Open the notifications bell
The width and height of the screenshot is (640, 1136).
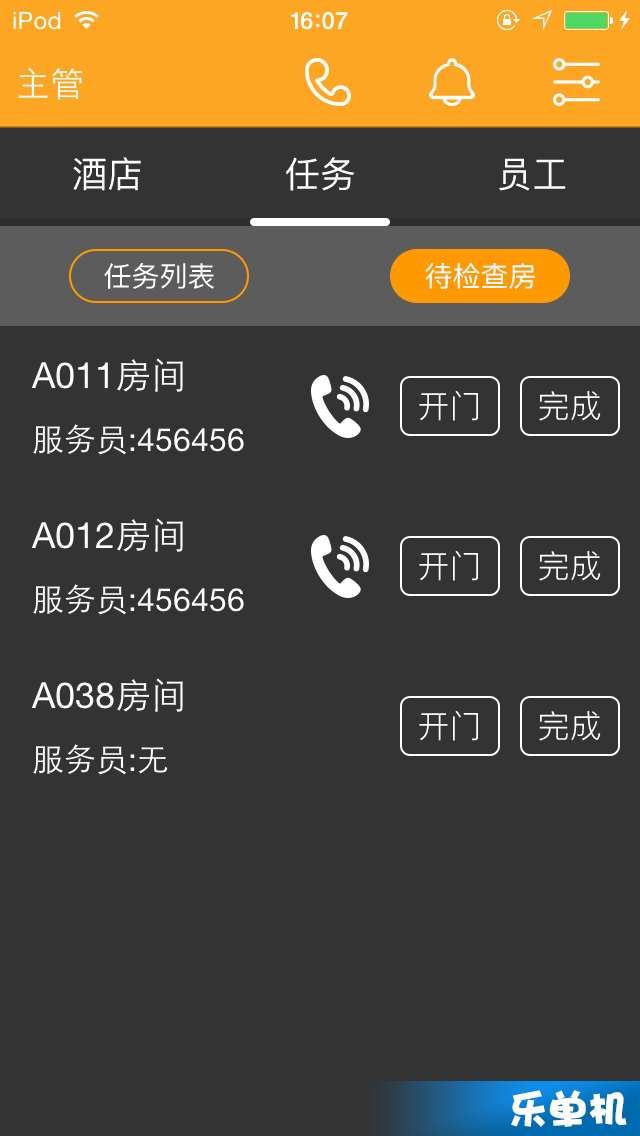(x=452, y=83)
